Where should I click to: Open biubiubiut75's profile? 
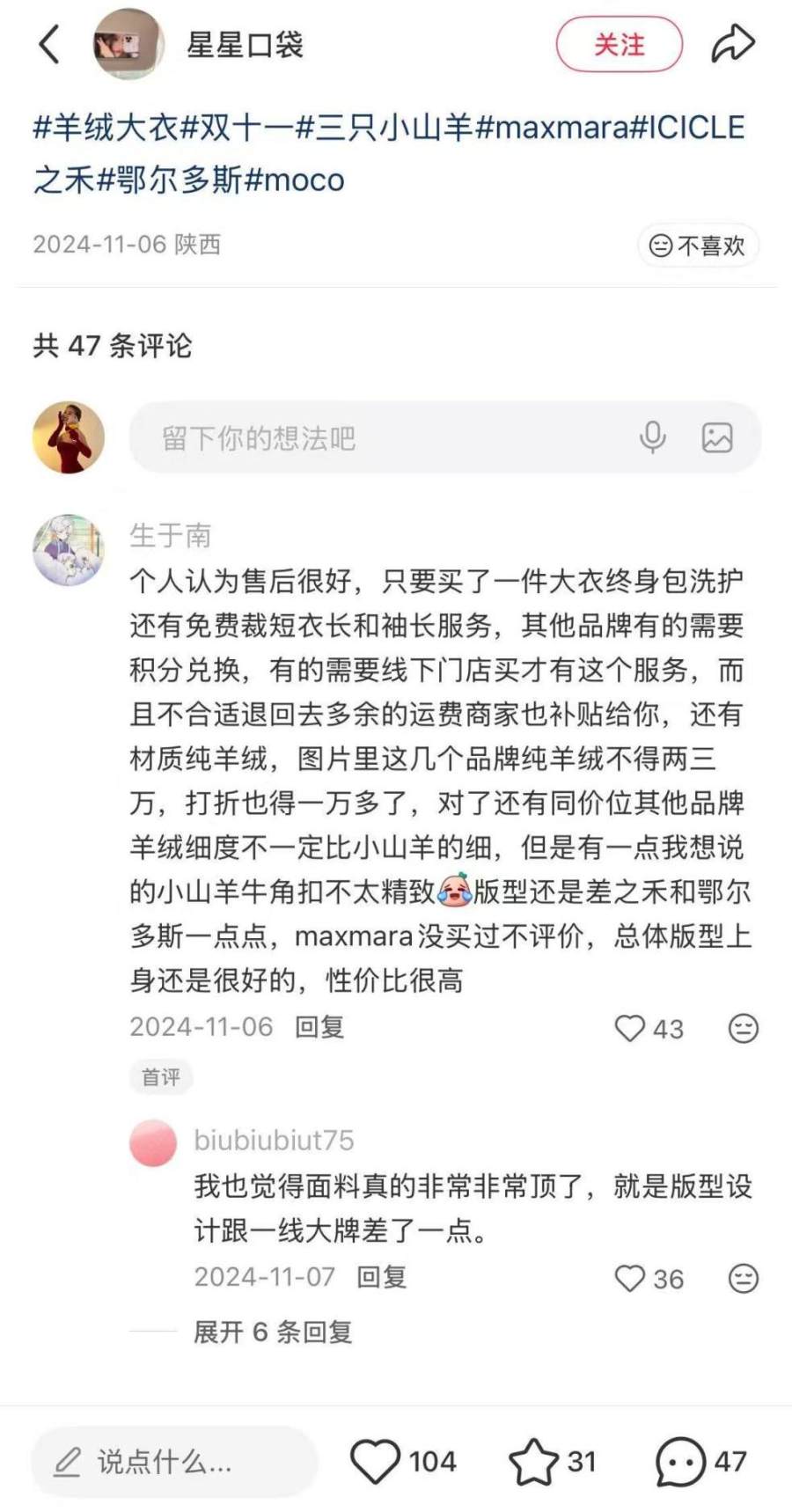point(153,1143)
